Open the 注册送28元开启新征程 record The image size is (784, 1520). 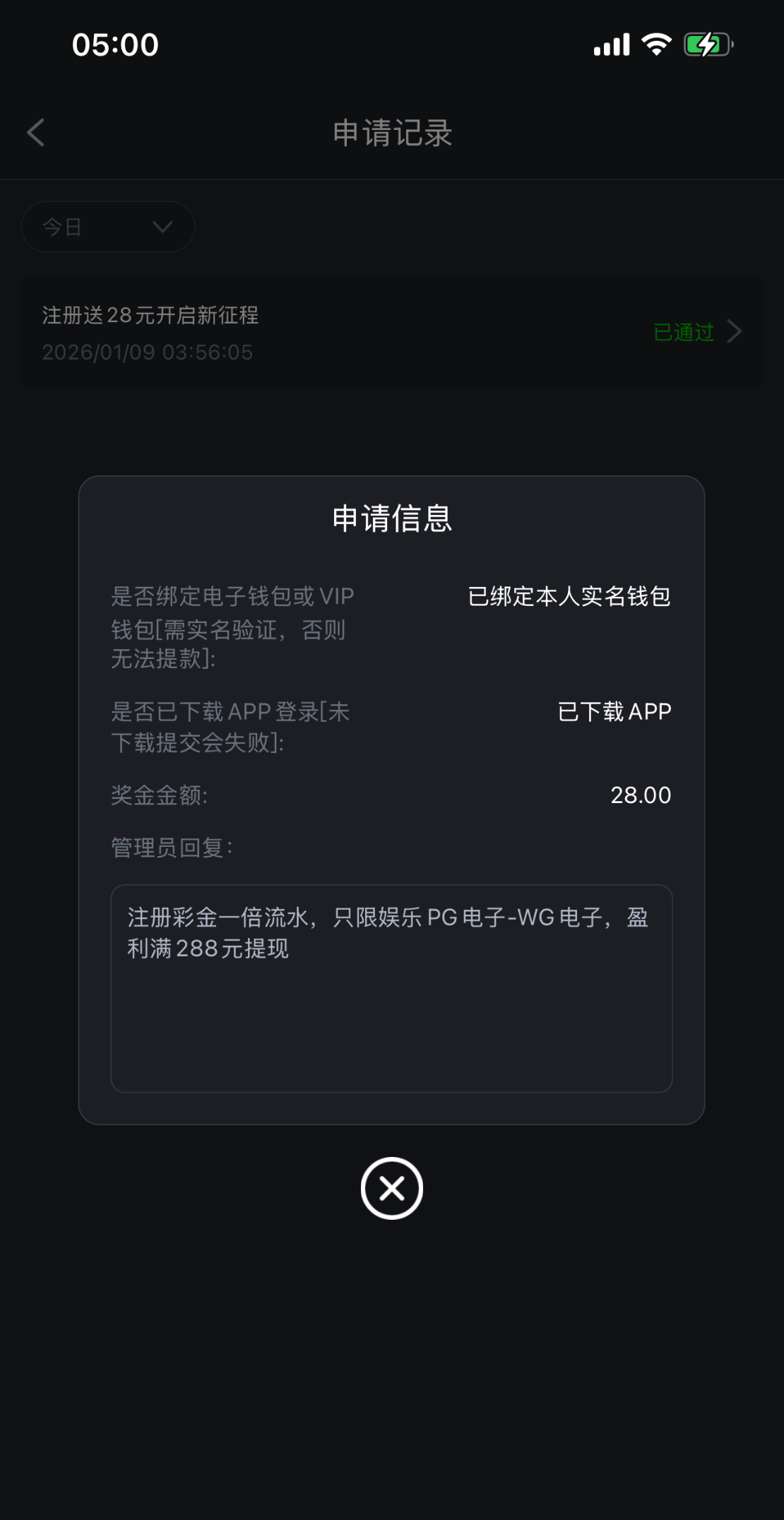click(x=391, y=331)
